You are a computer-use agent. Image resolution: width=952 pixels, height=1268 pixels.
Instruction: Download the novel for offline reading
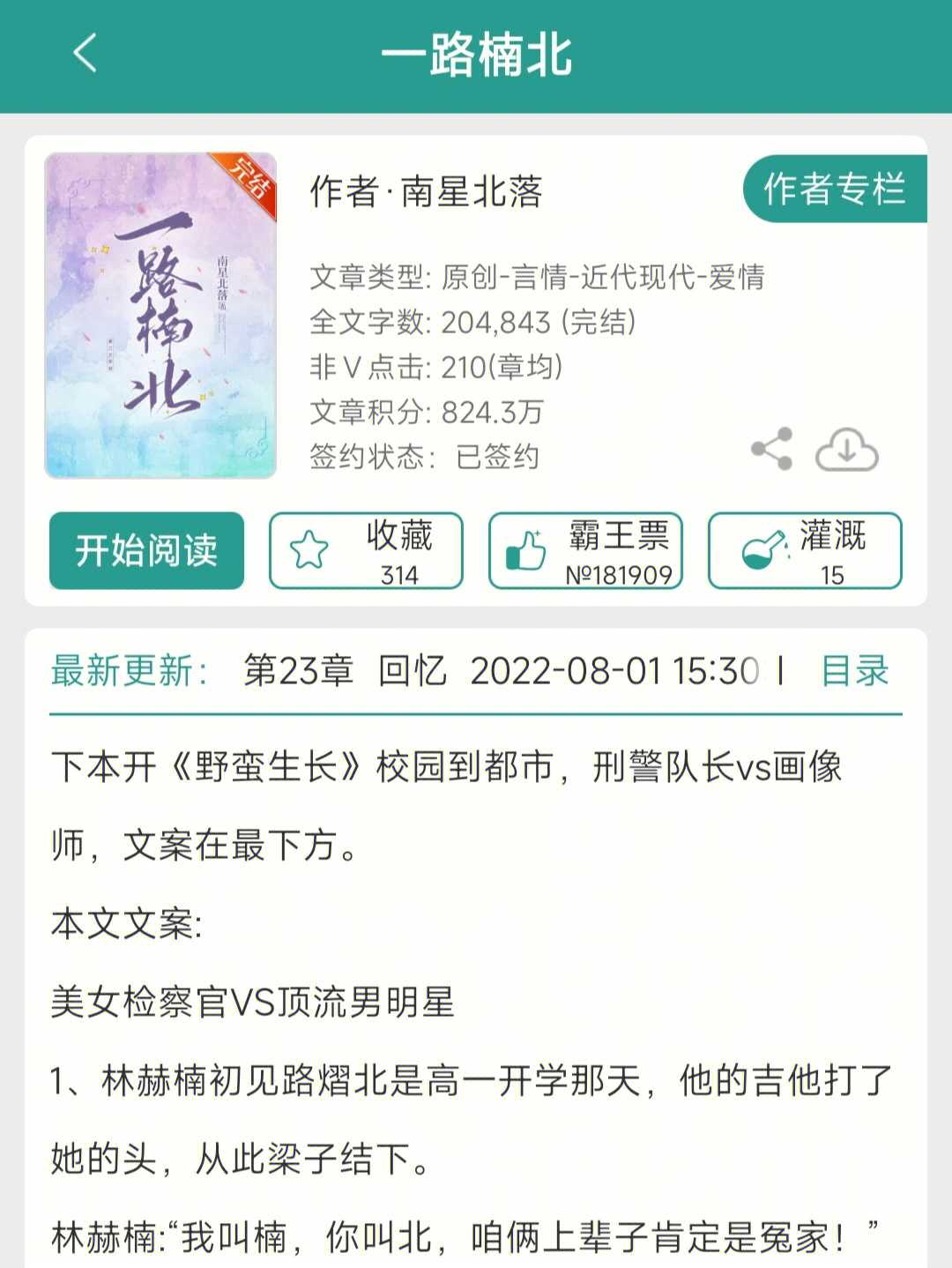coord(846,450)
